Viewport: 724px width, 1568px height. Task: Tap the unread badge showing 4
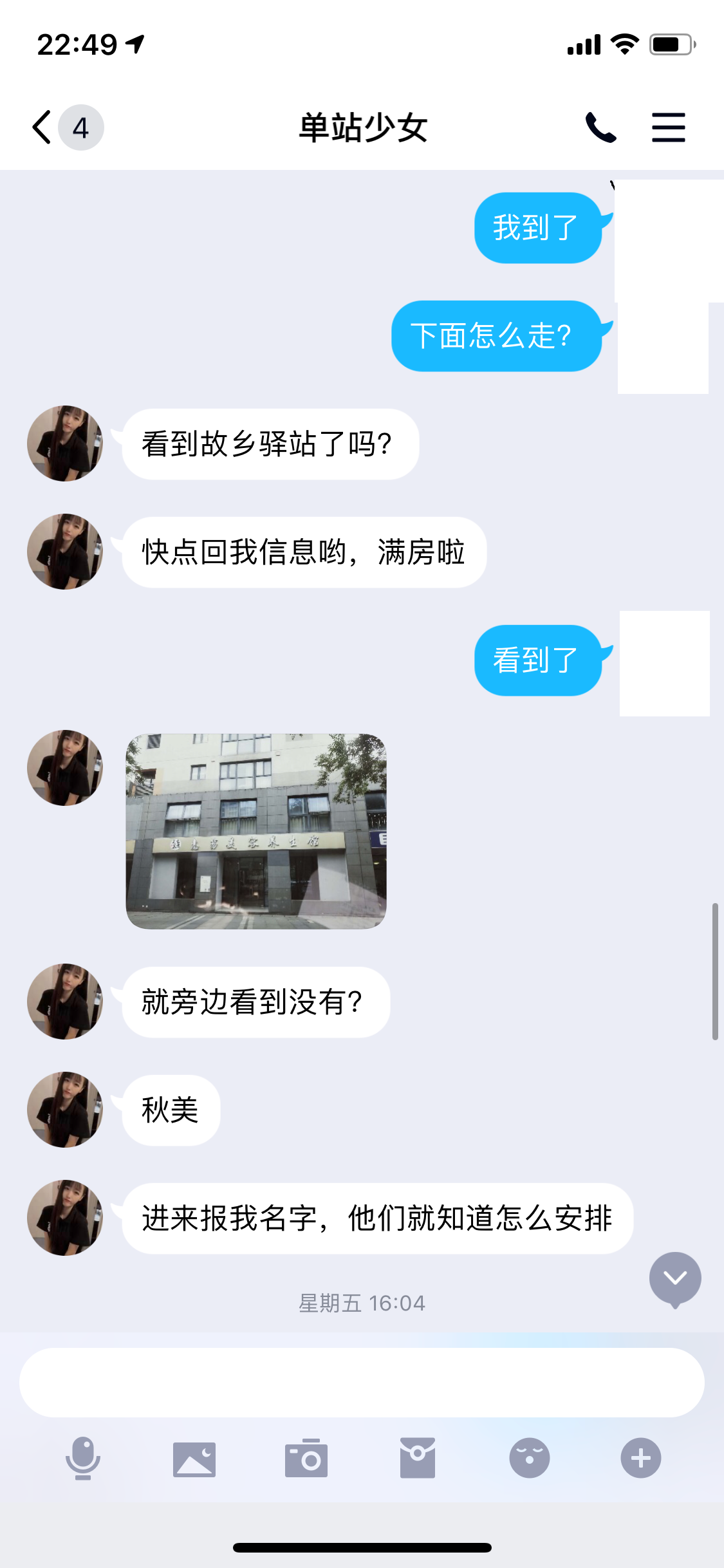click(x=80, y=127)
